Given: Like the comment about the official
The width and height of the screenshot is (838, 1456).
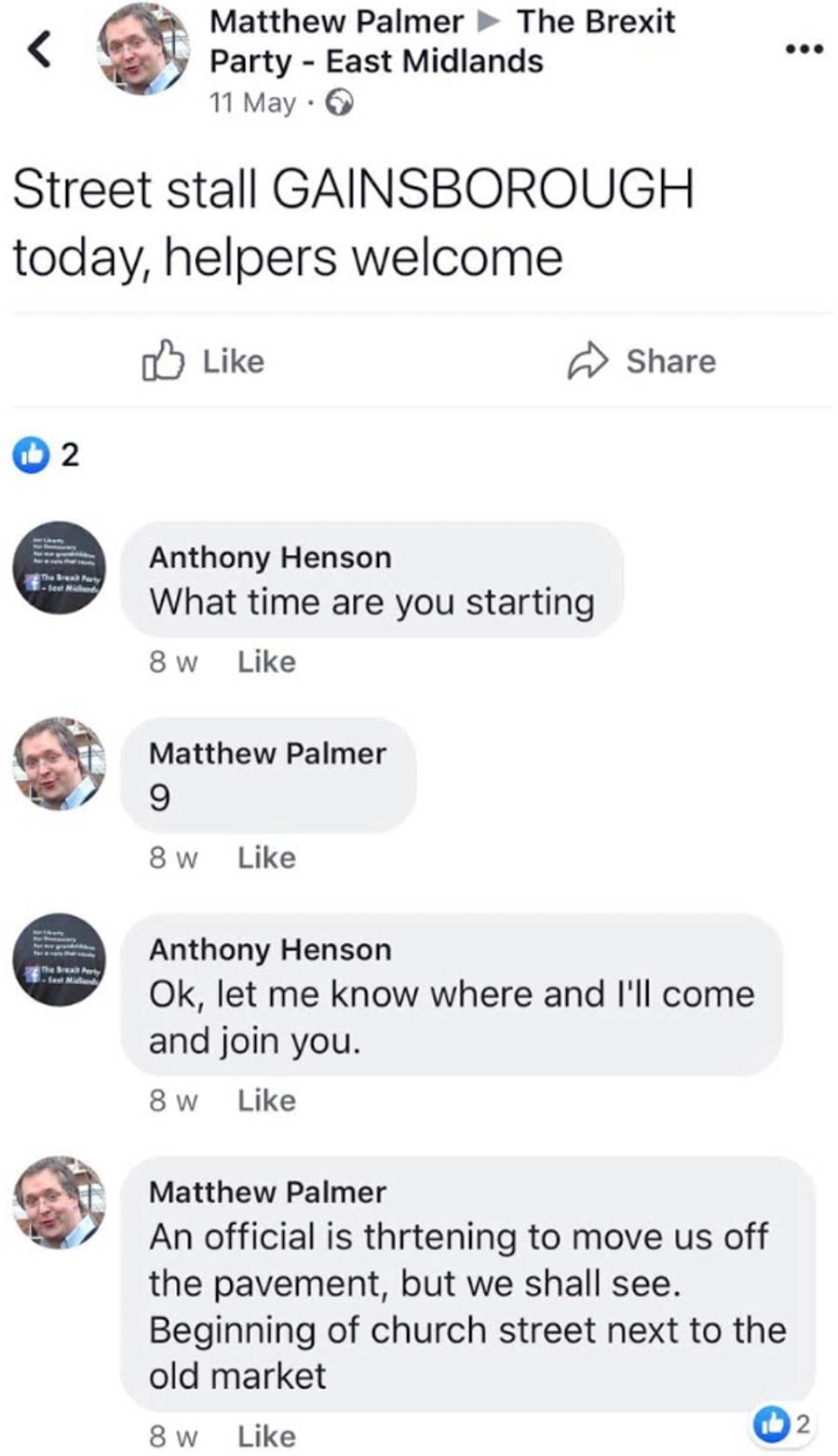Looking at the screenshot, I should [266, 1436].
